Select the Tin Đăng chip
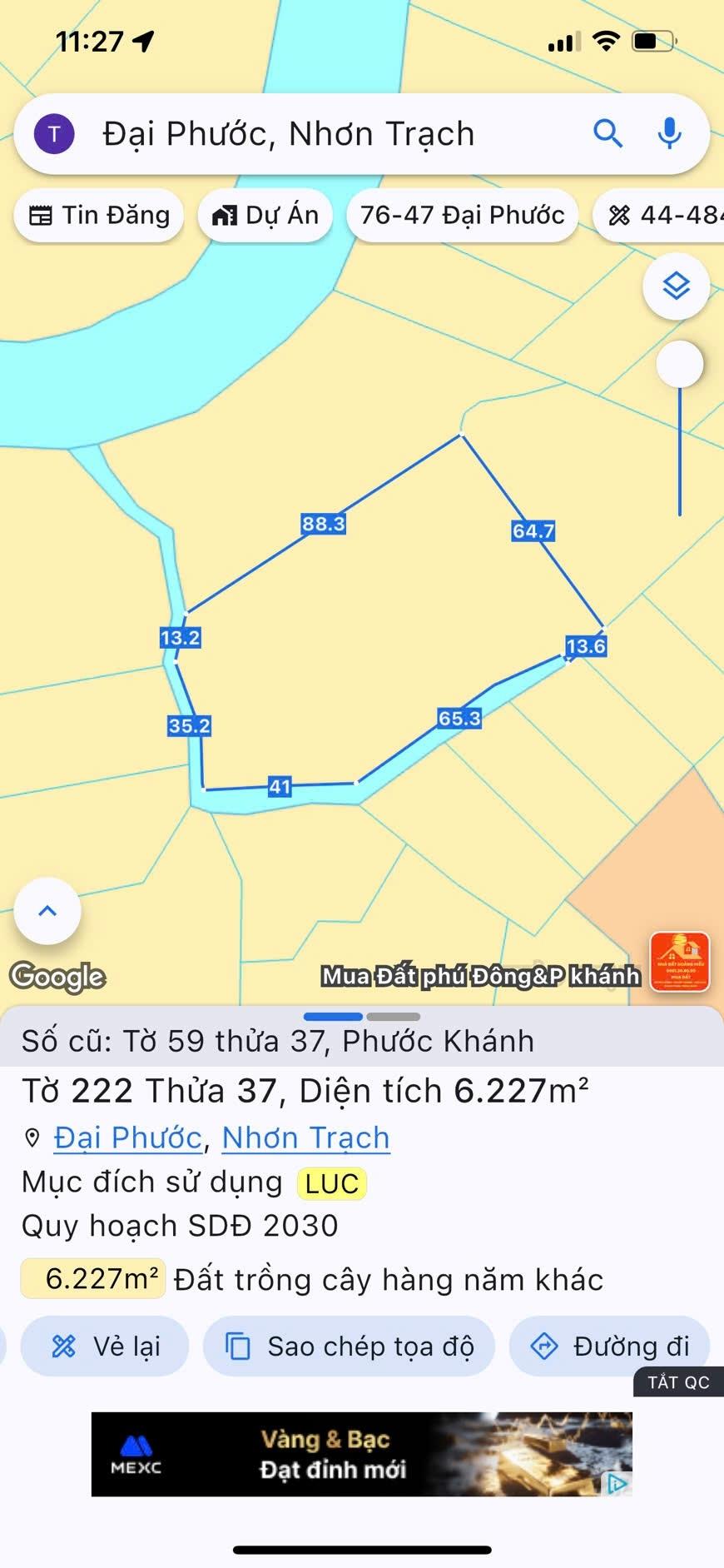 [x=99, y=216]
